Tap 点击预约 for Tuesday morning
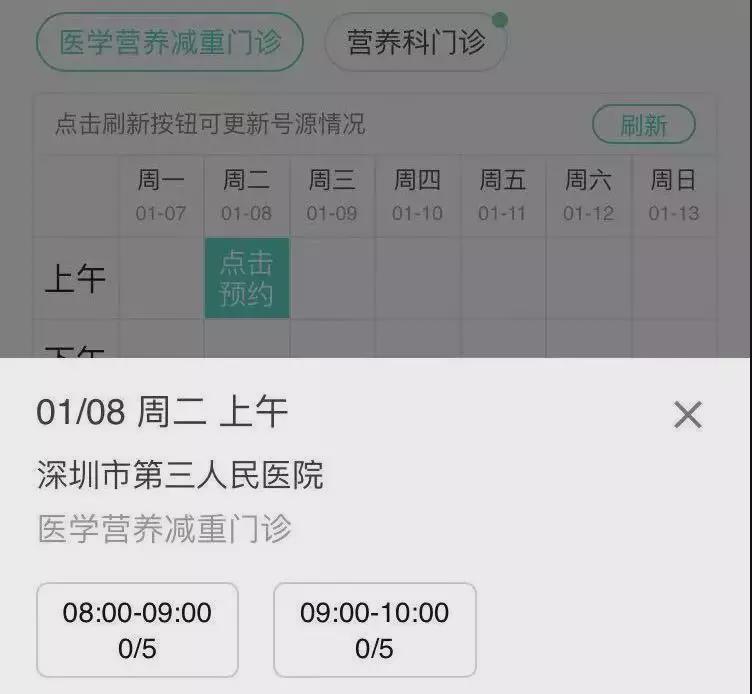Viewport: 752px width, 694px height. coord(247,278)
